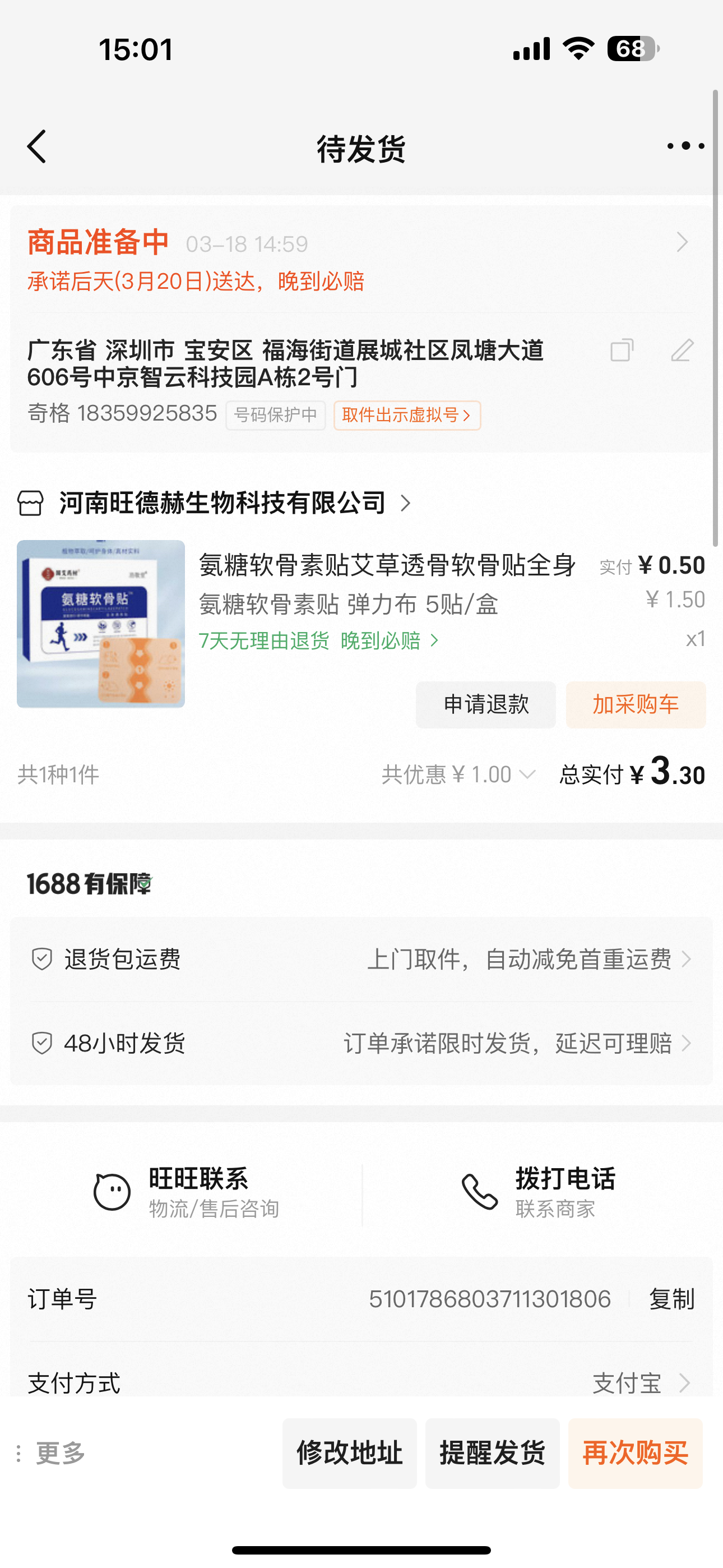Open the three-dot overflow menu
The width and height of the screenshot is (723, 1568).
(x=685, y=146)
